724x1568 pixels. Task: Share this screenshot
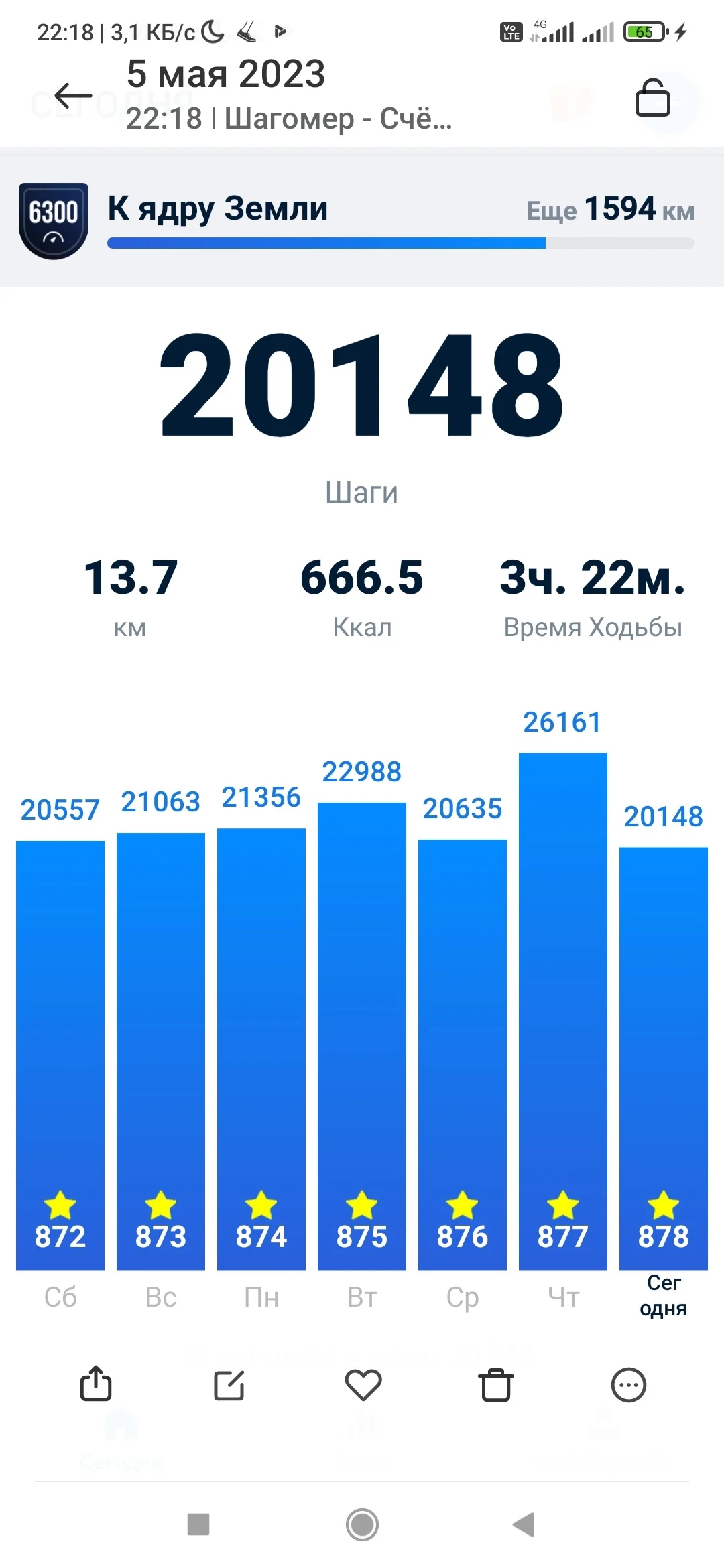tap(96, 1384)
